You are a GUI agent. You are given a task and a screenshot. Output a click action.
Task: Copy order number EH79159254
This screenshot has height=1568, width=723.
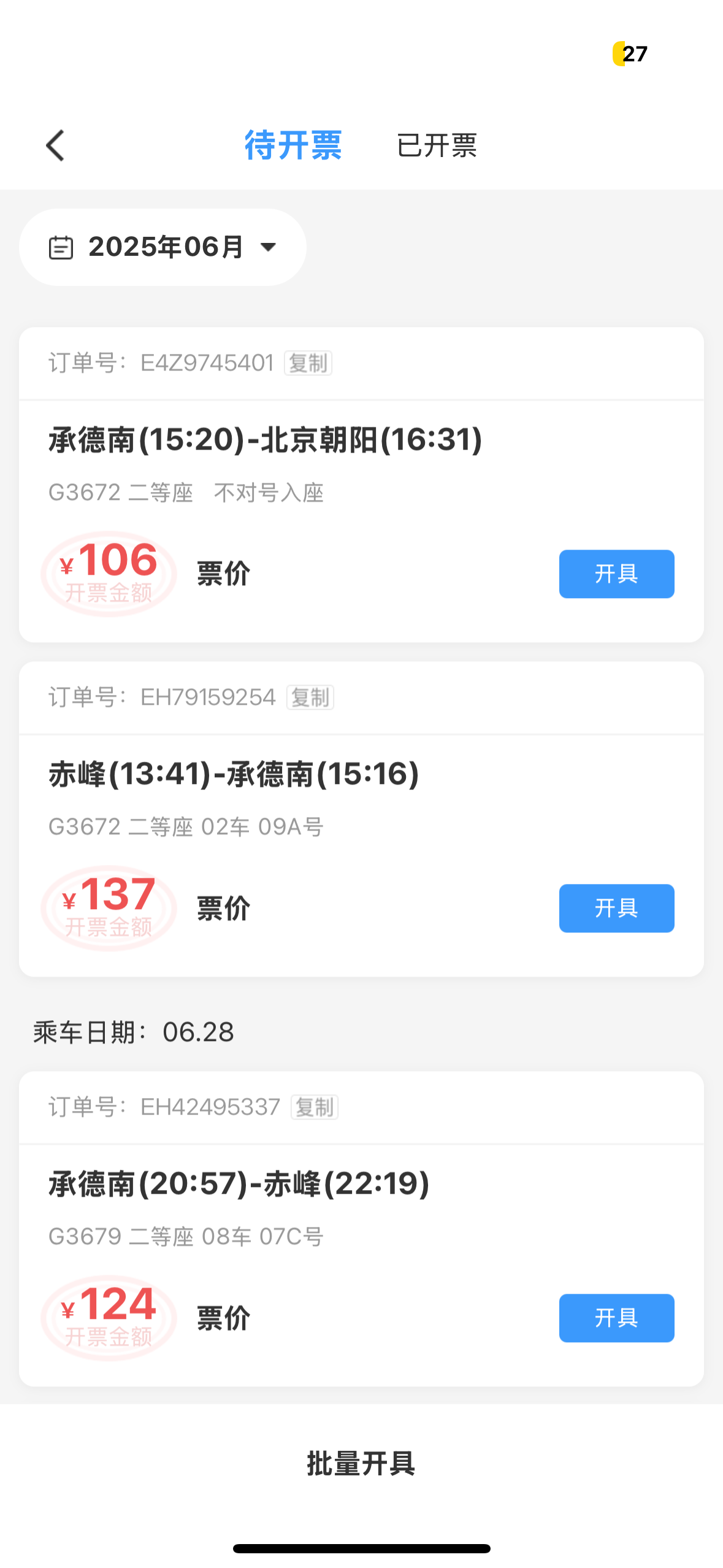coord(310,698)
